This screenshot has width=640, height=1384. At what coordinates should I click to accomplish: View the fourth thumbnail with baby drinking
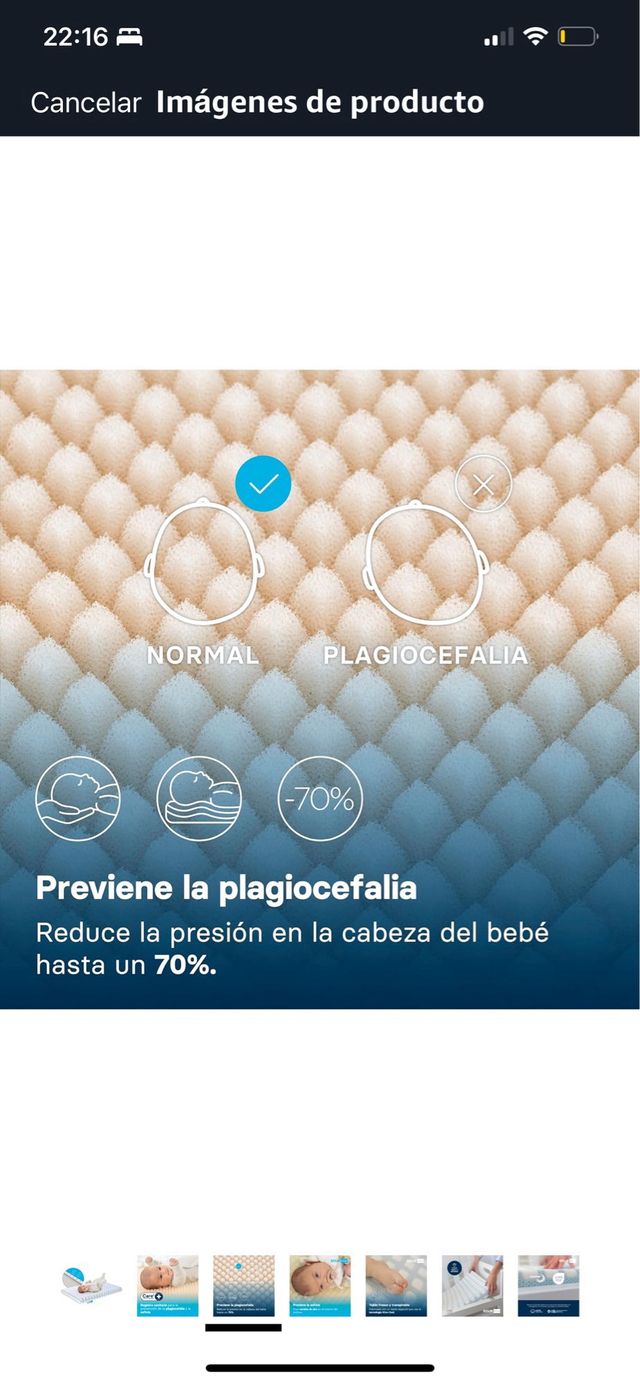pyautogui.click(x=320, y=1286)
